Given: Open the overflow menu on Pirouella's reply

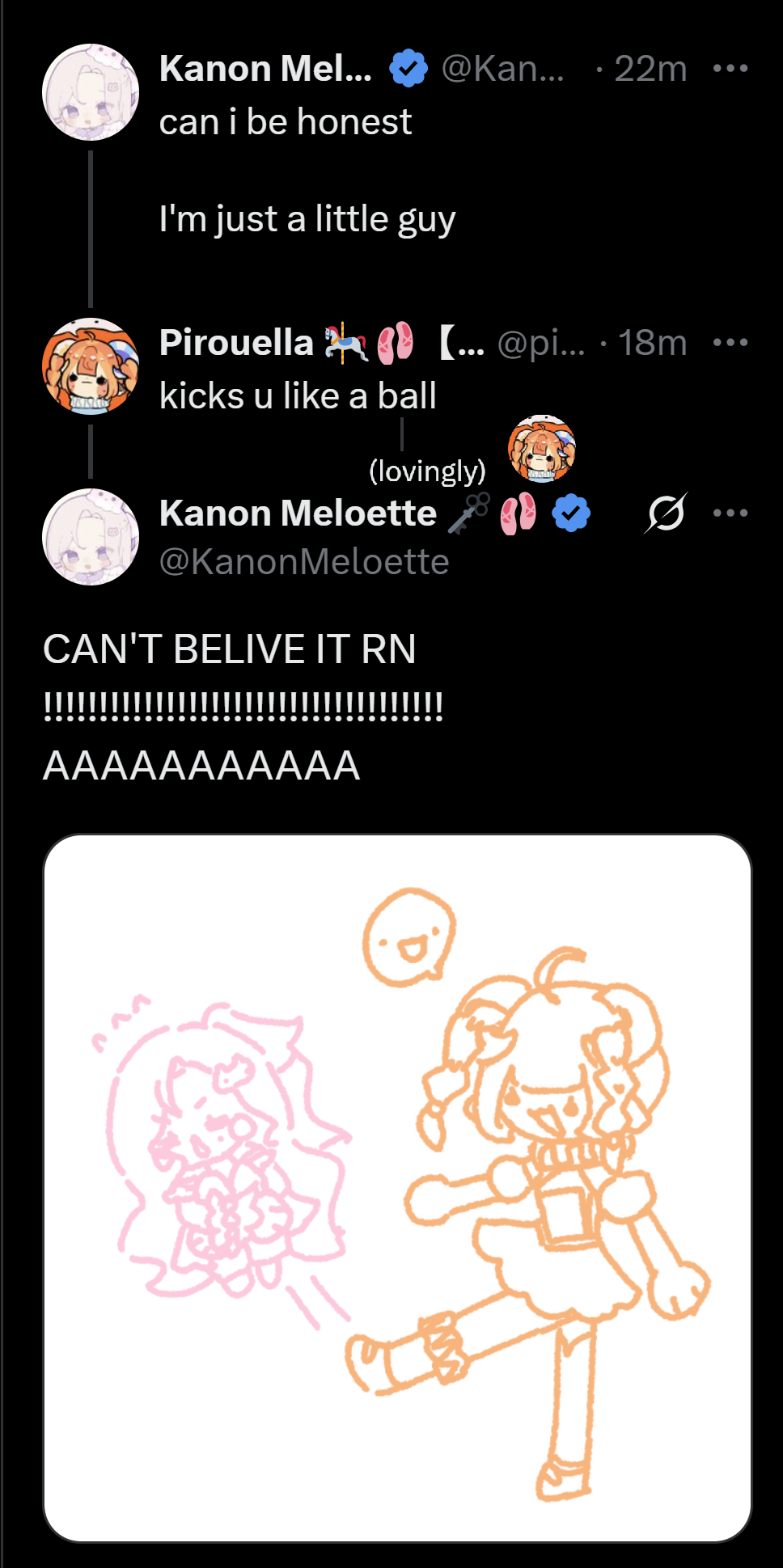Looking at the screenshot, I should [x=730, y=343].
